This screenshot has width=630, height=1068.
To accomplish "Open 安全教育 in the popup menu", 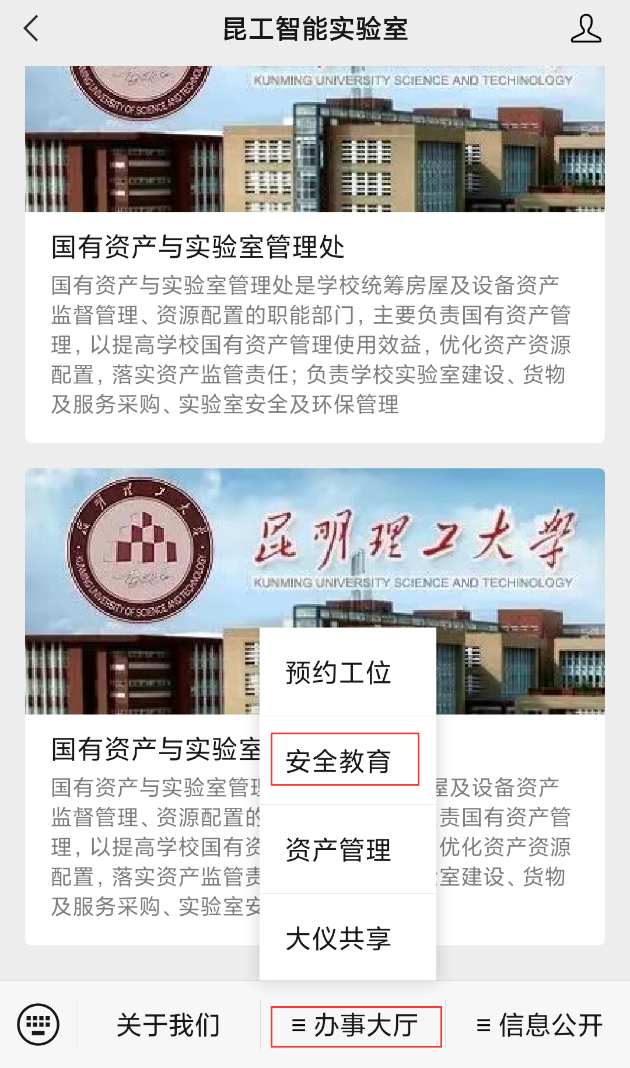I will pyautogui.click(x=338, y=762).
